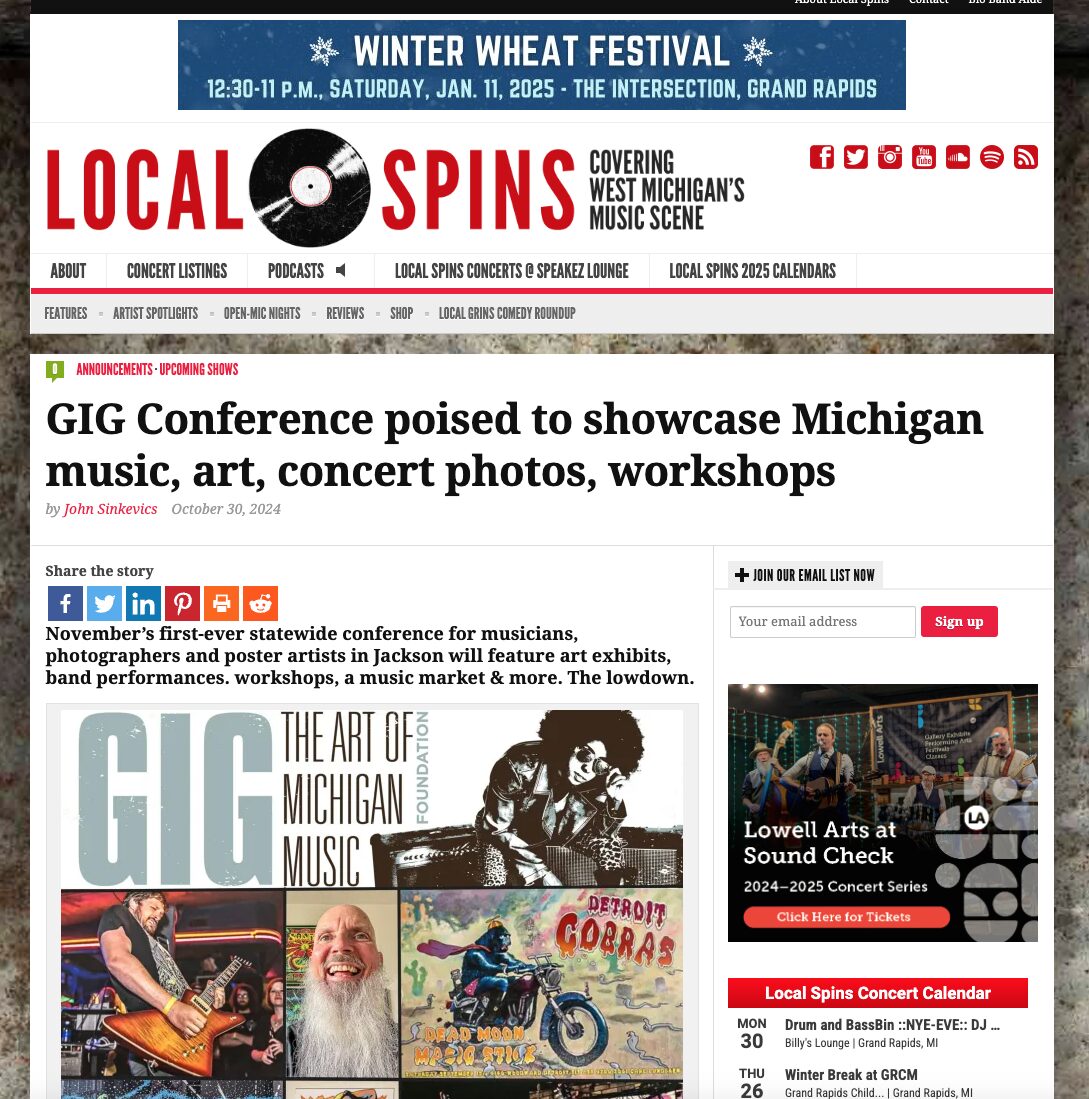The image size is (1089, 1099).
Task: Print the article
Action: pos(221,604)
